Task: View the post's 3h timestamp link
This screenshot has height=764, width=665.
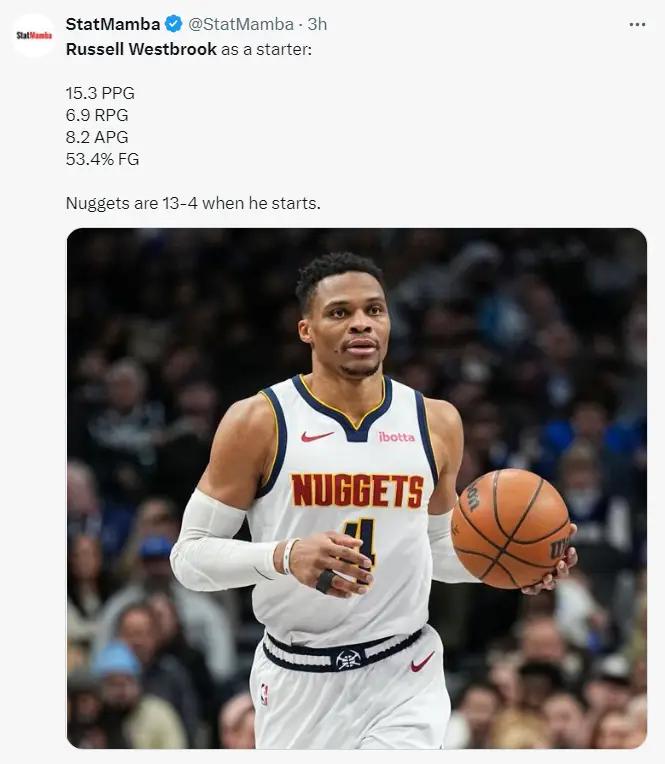Action: click(317, 24)
